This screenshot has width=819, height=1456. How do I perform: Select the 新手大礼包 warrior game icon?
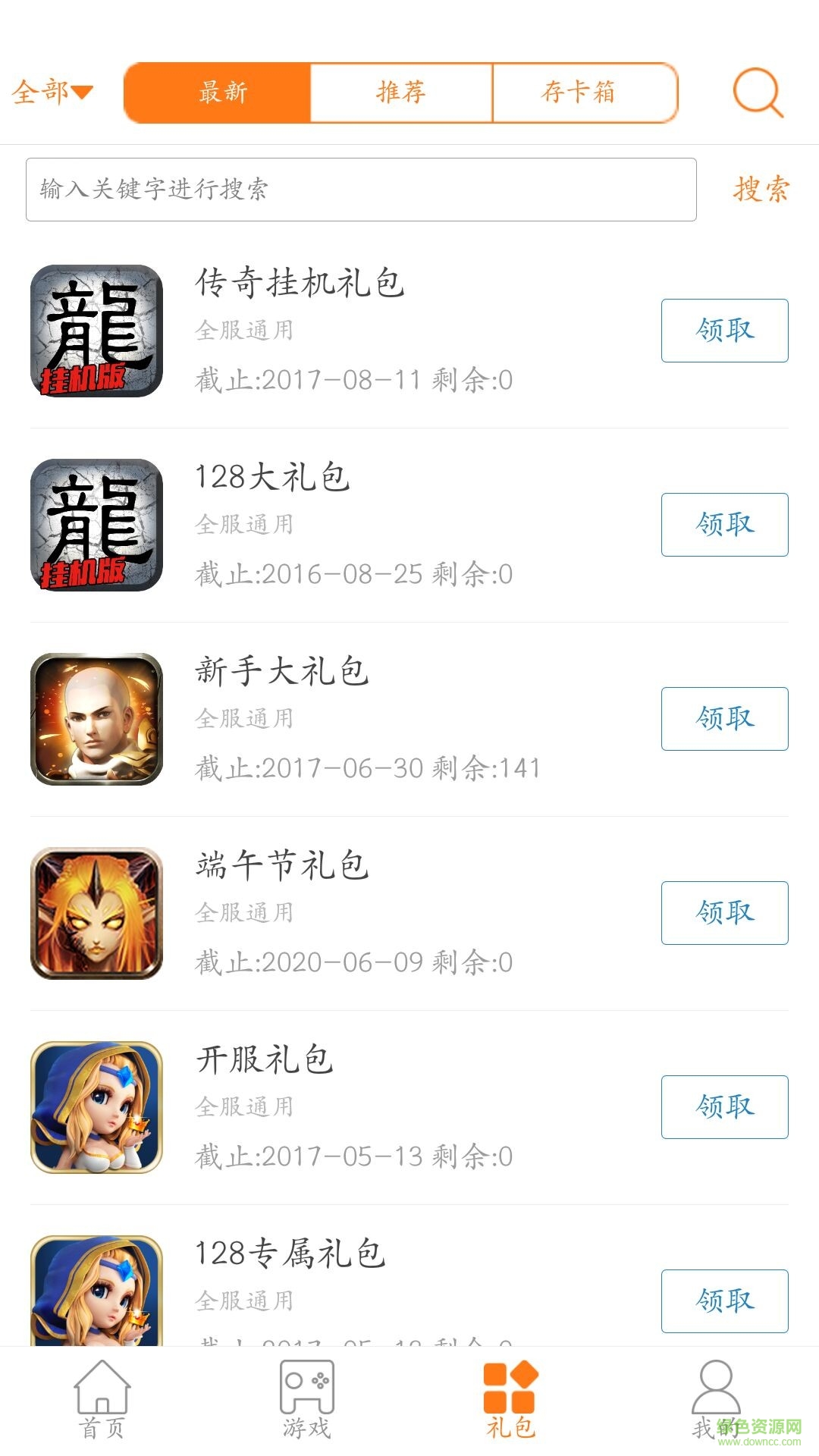coord(99,717)
